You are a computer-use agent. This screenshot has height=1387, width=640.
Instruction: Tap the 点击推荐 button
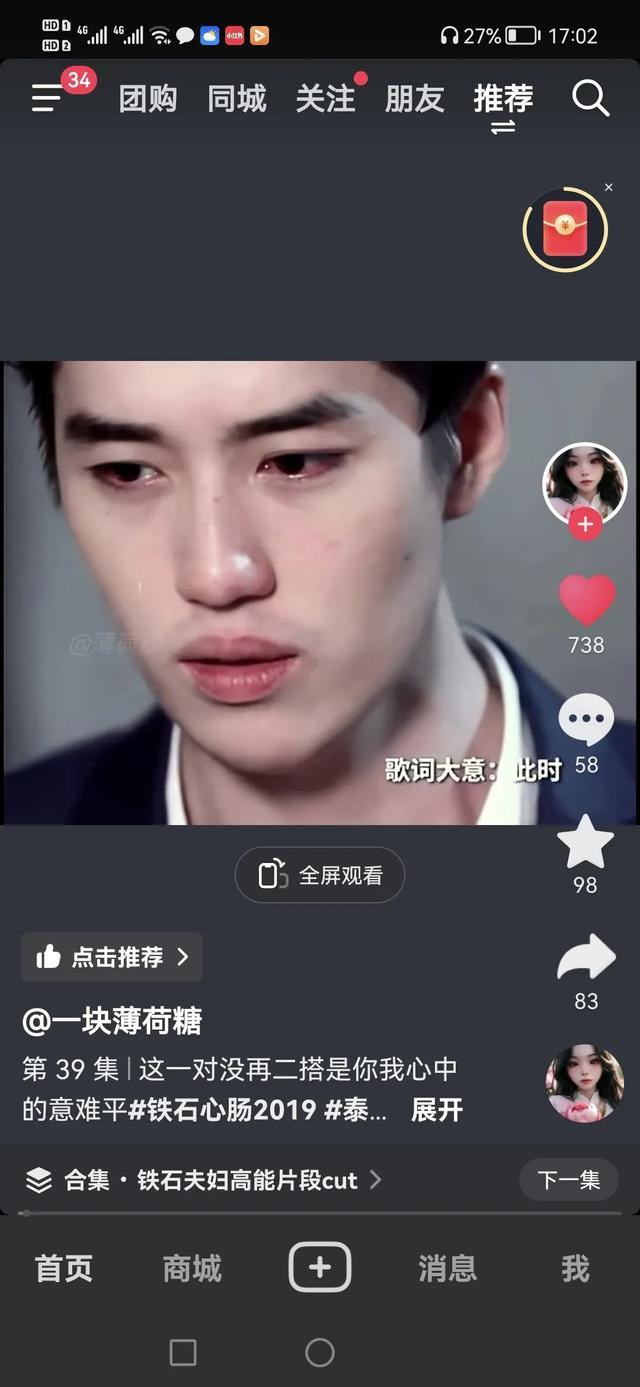112,957
